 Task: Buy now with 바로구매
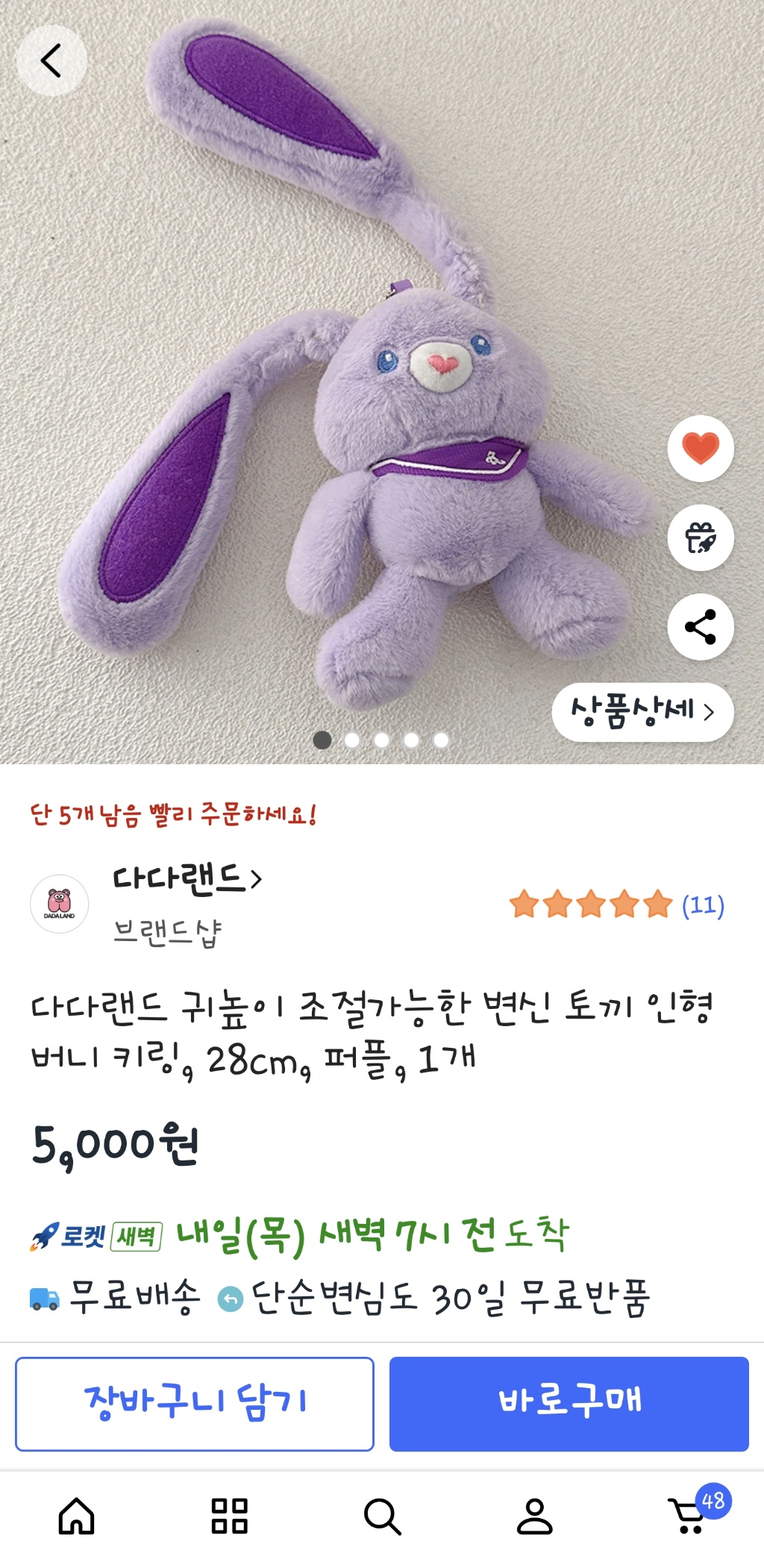(x=569, y=1404)
